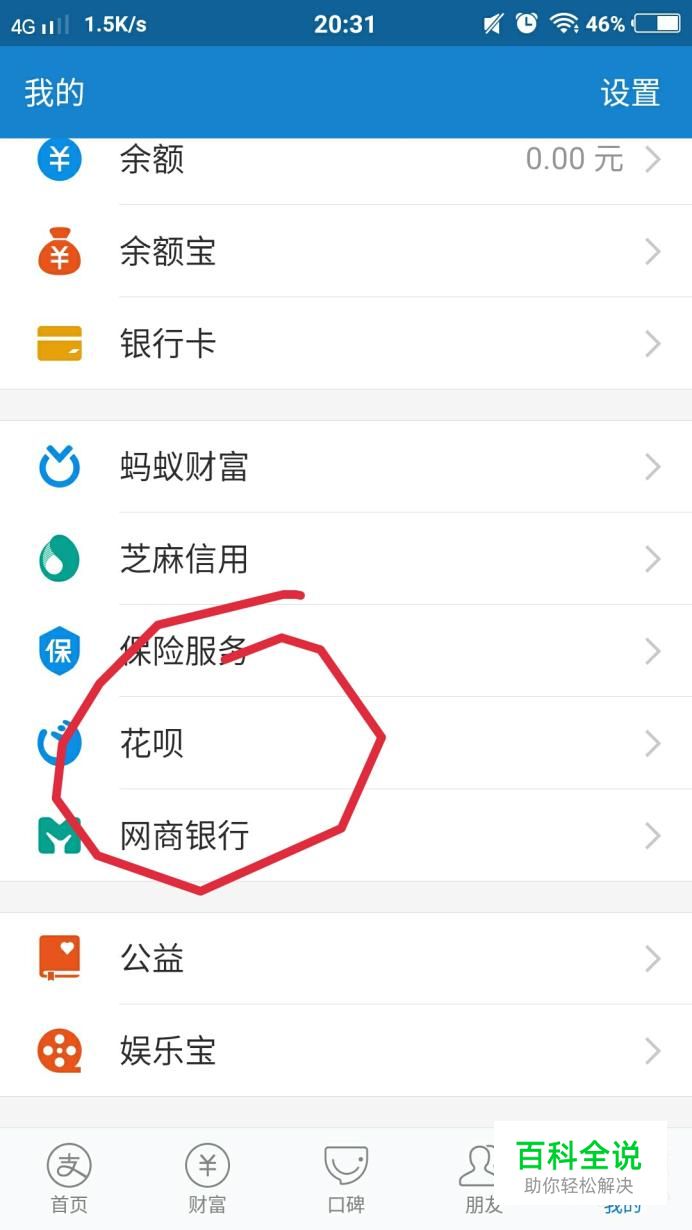Switch to the 朋友 tab

(480, 1178)
